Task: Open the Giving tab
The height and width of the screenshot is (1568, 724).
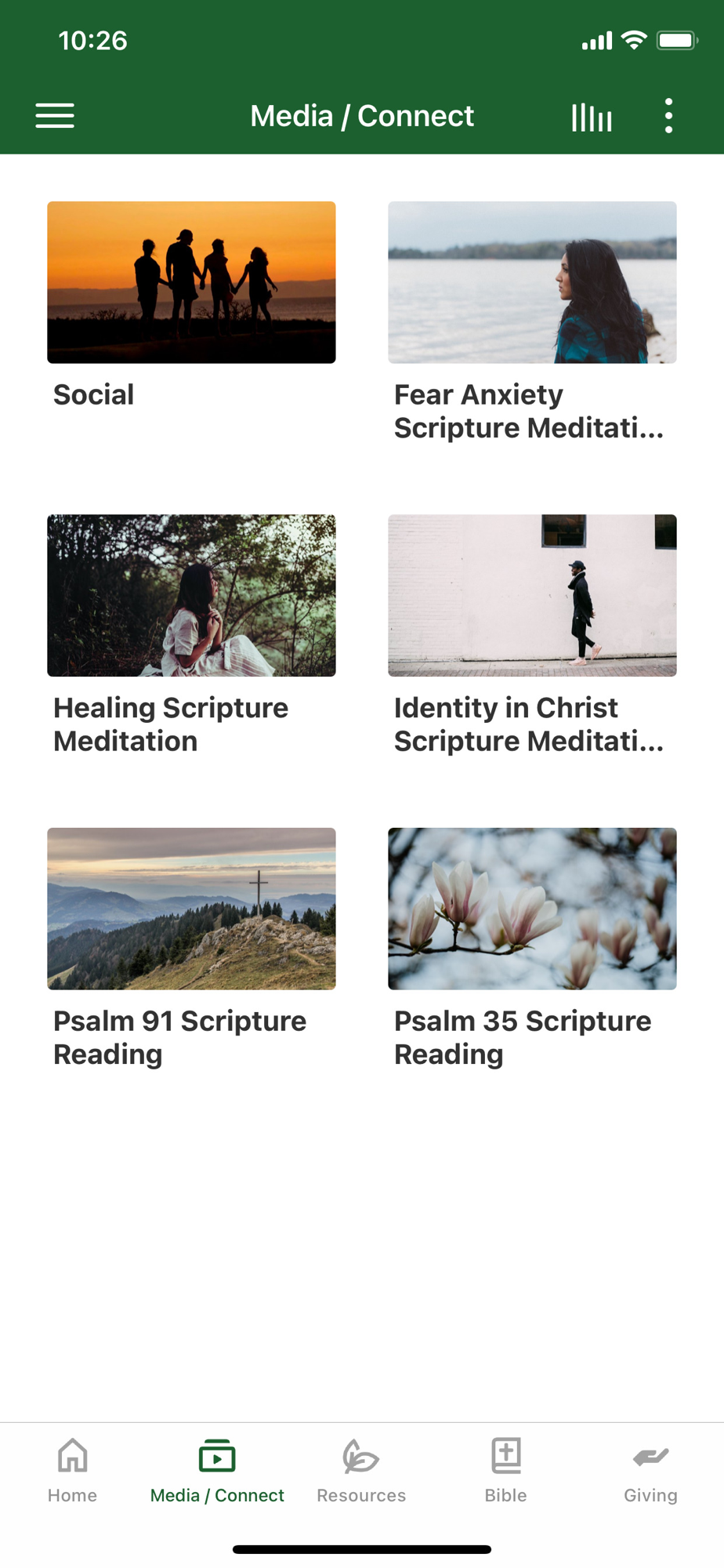Action: 650,1471
